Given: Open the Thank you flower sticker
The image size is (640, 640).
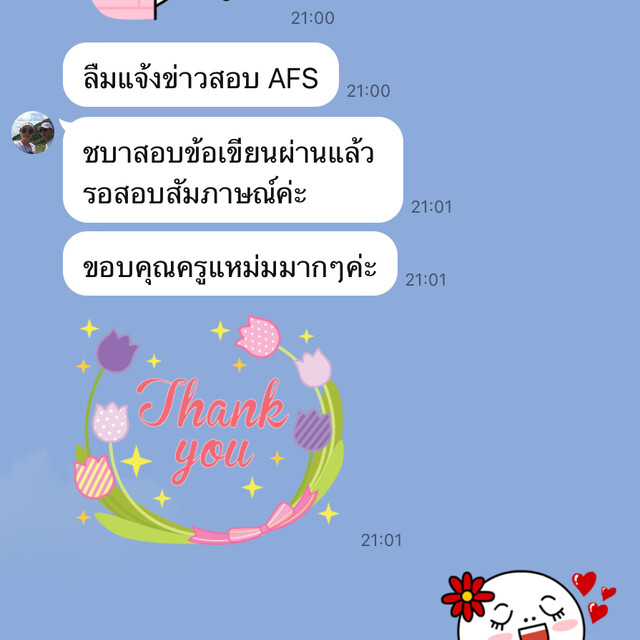Looking at the screenshot, I should [209, 430].
